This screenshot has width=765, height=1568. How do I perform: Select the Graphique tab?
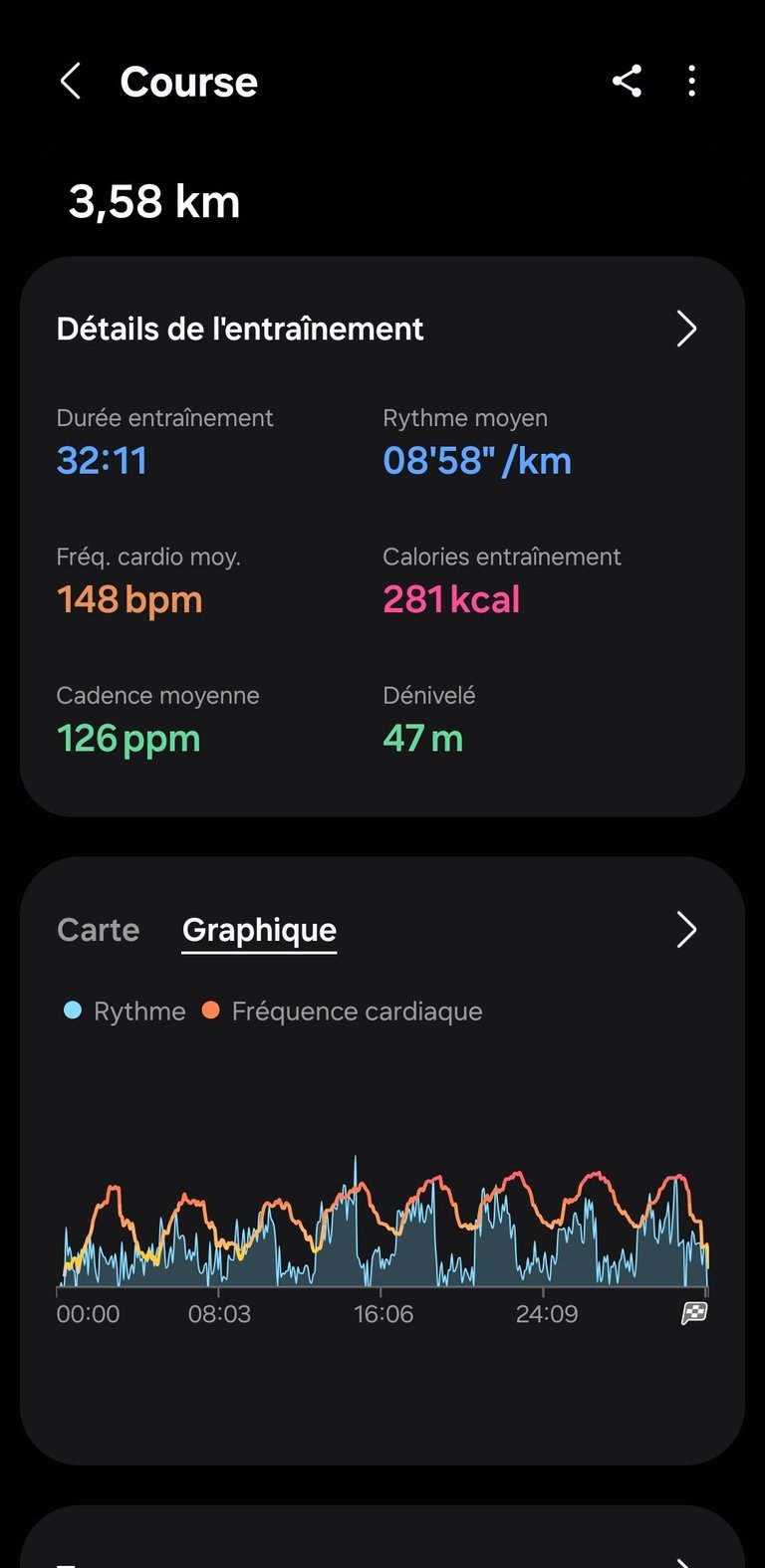259,930
